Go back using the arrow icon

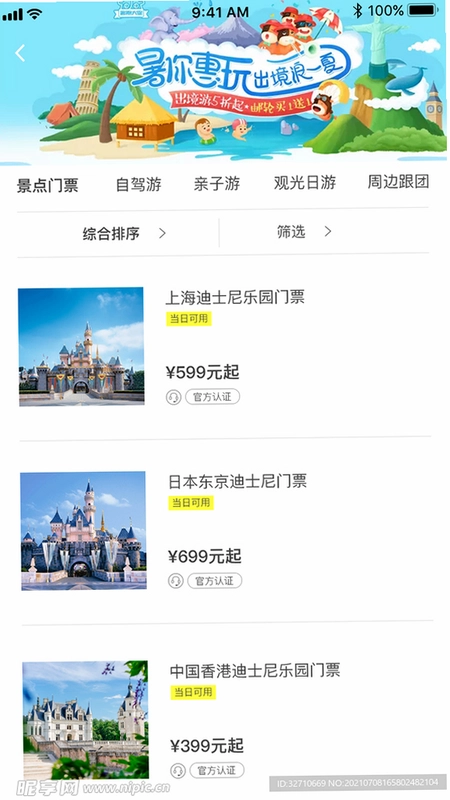[x=20, y=53]
